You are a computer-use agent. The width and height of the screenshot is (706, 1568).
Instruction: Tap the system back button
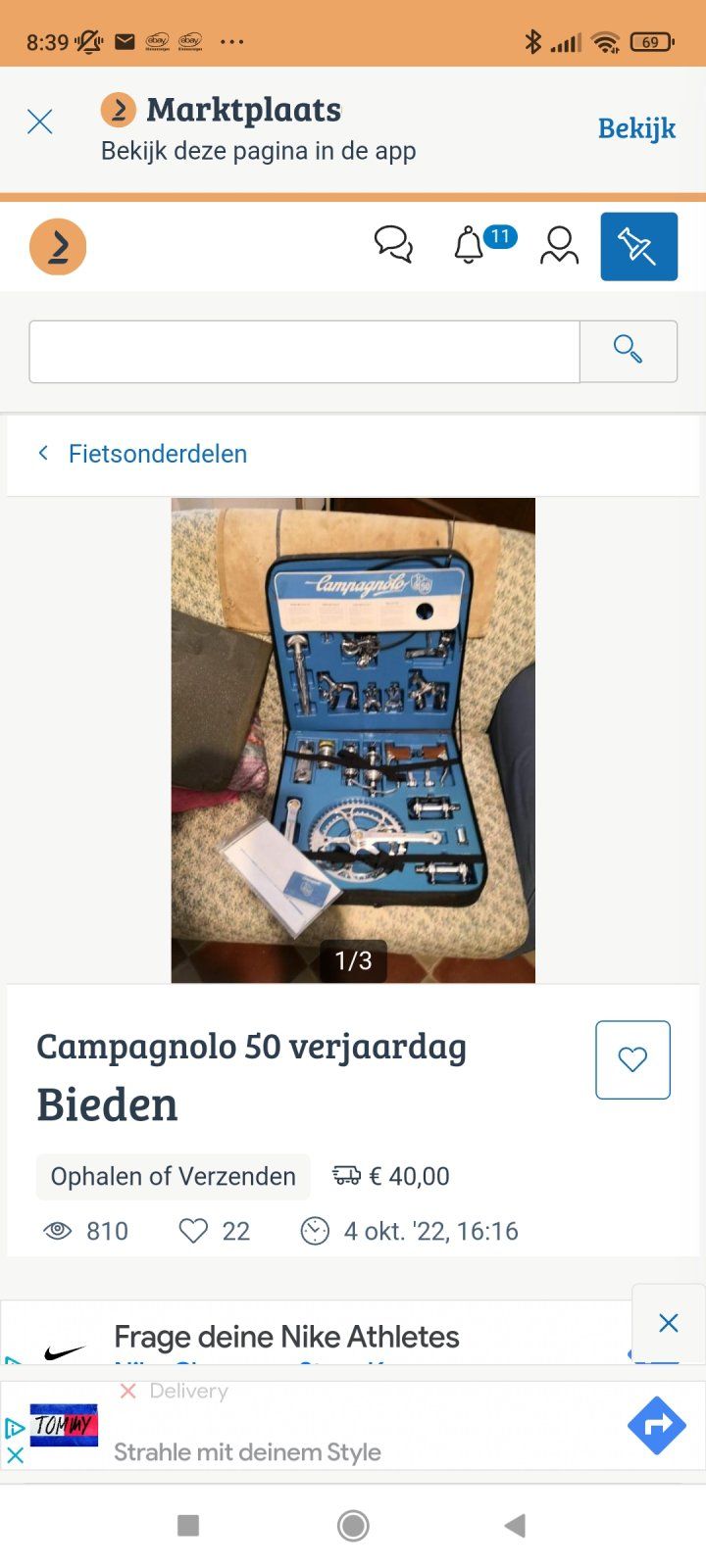pyautogui.click(x=516, y=1525)
